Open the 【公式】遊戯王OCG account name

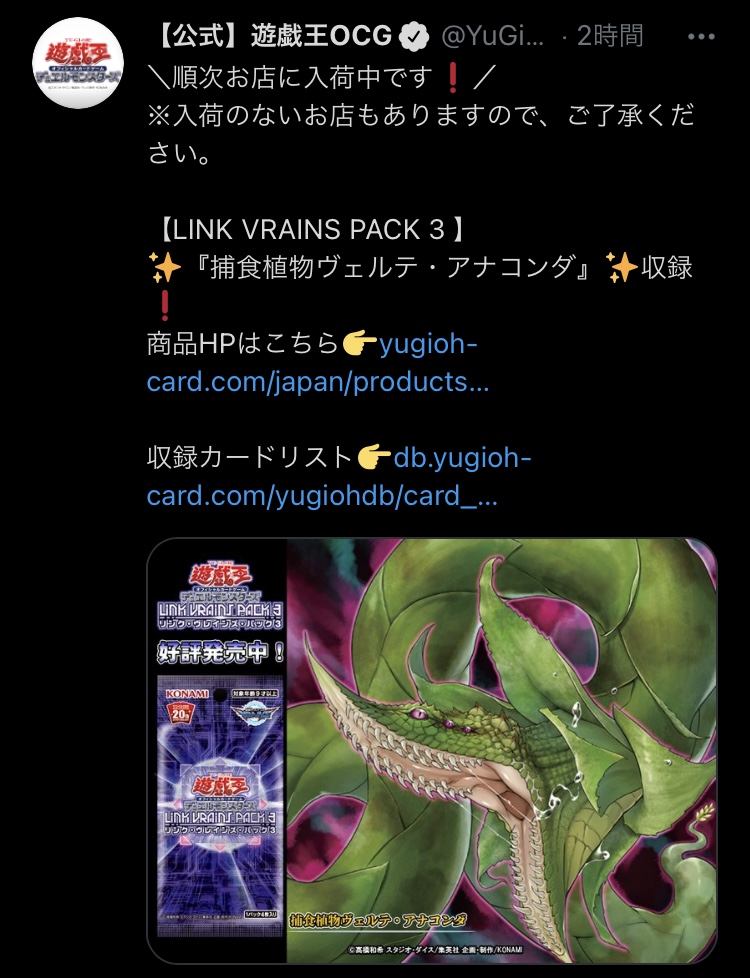coord(274,37)
